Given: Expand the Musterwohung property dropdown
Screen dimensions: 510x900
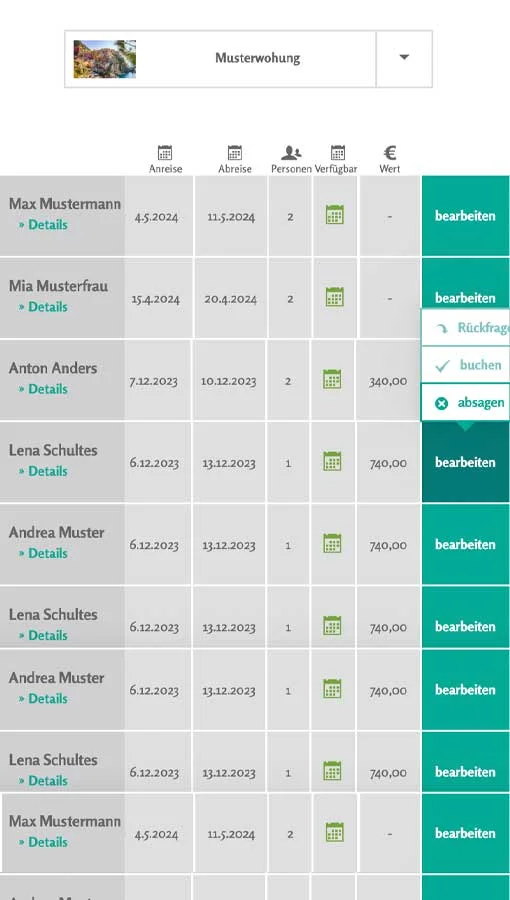Looking at the screenshot, I should [404, 58].
